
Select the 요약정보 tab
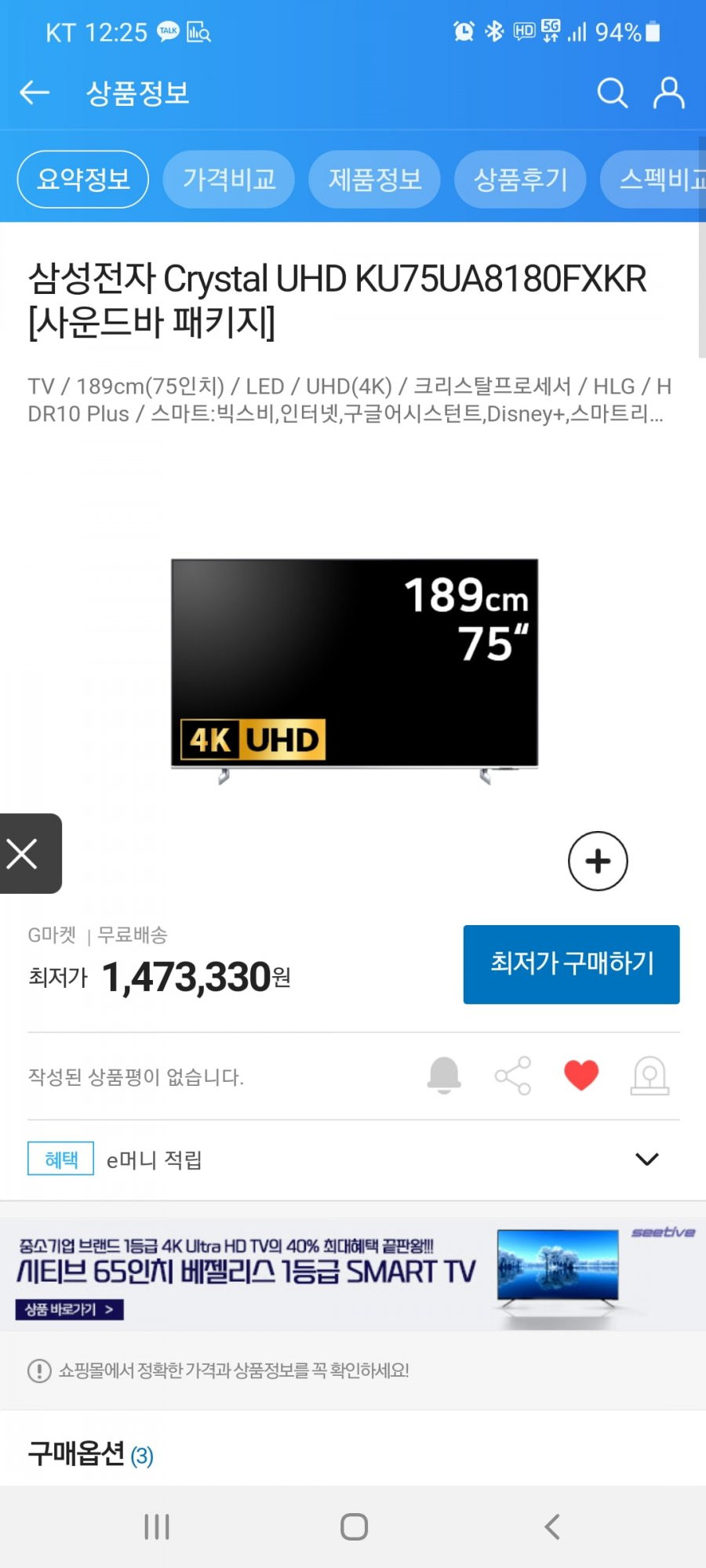(x=83, y=180)
